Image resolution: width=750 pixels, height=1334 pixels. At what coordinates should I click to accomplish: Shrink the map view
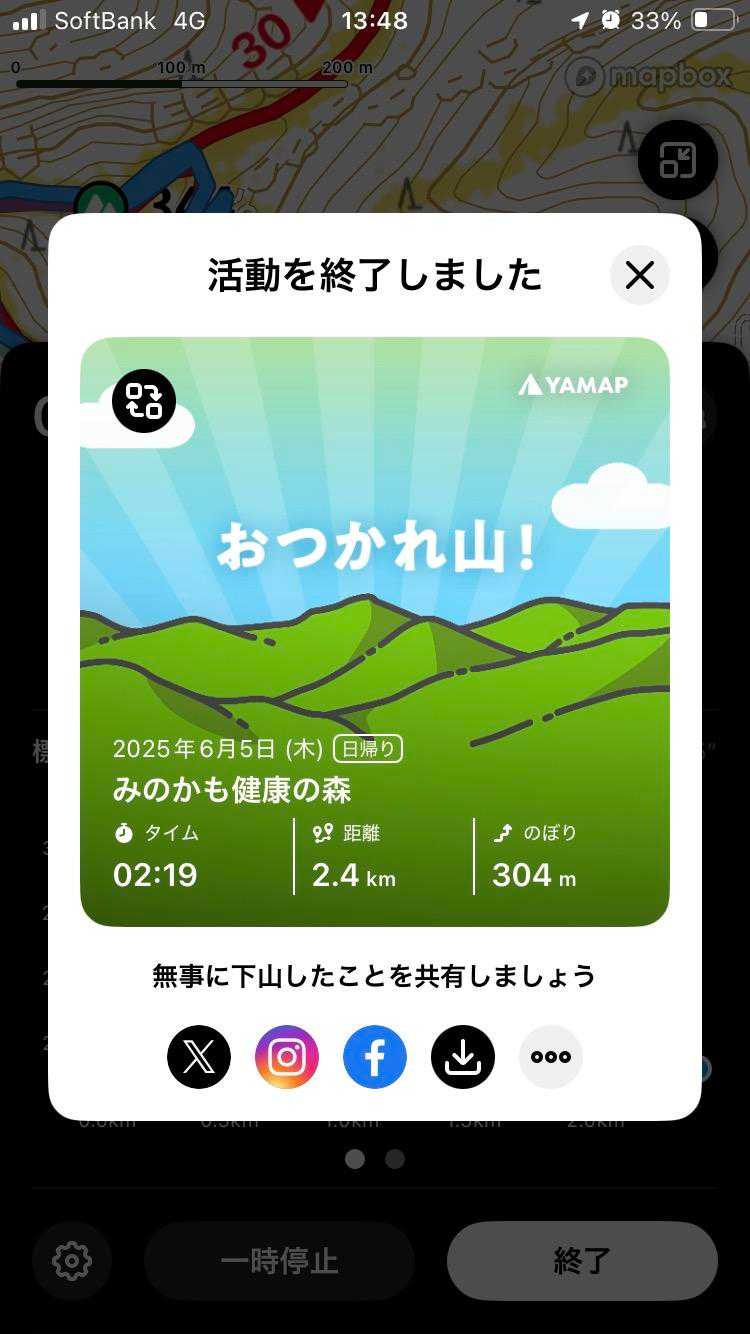[x=678, y=160]
